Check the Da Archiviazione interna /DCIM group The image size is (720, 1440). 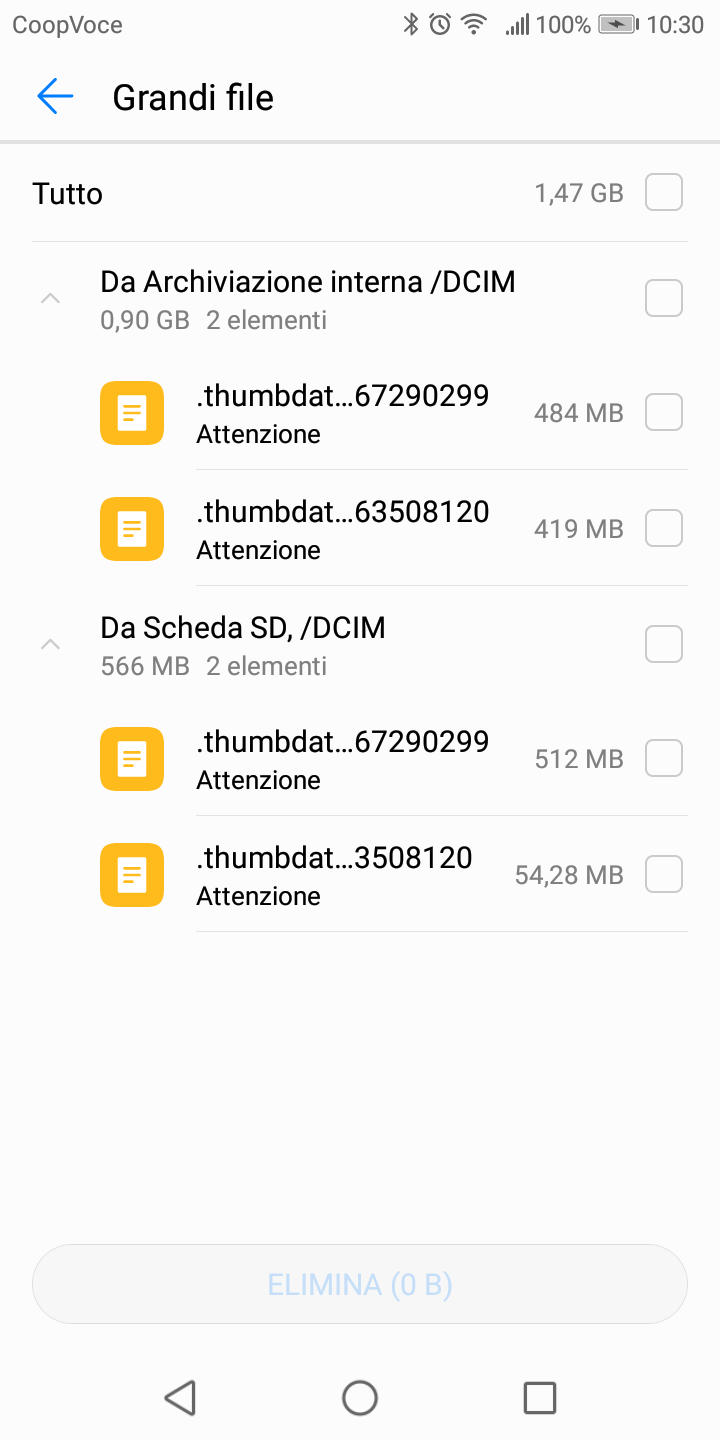(x=664, y=298)
